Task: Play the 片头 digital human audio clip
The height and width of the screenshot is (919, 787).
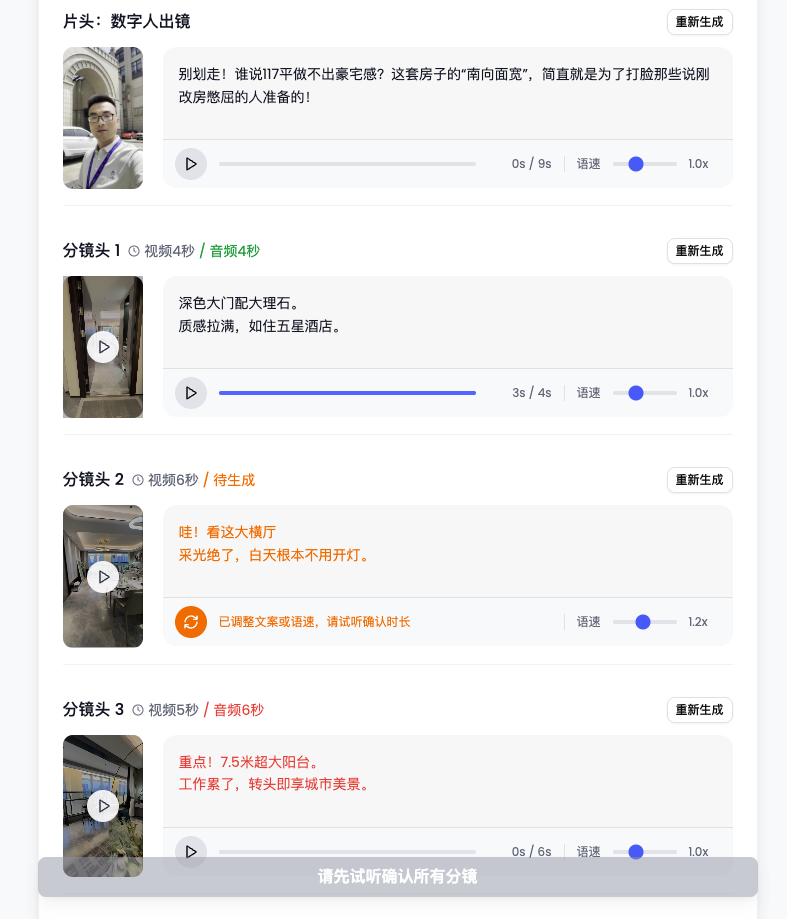Action: coord(191,164)
